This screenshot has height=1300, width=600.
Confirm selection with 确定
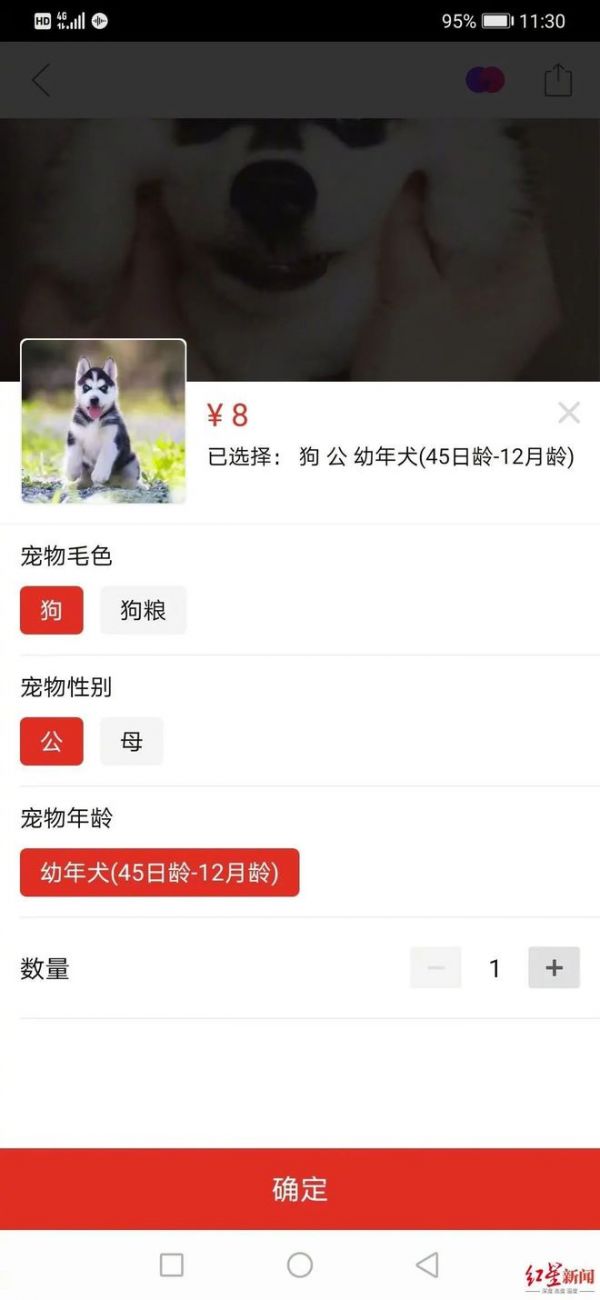[x=300, y=1189]
